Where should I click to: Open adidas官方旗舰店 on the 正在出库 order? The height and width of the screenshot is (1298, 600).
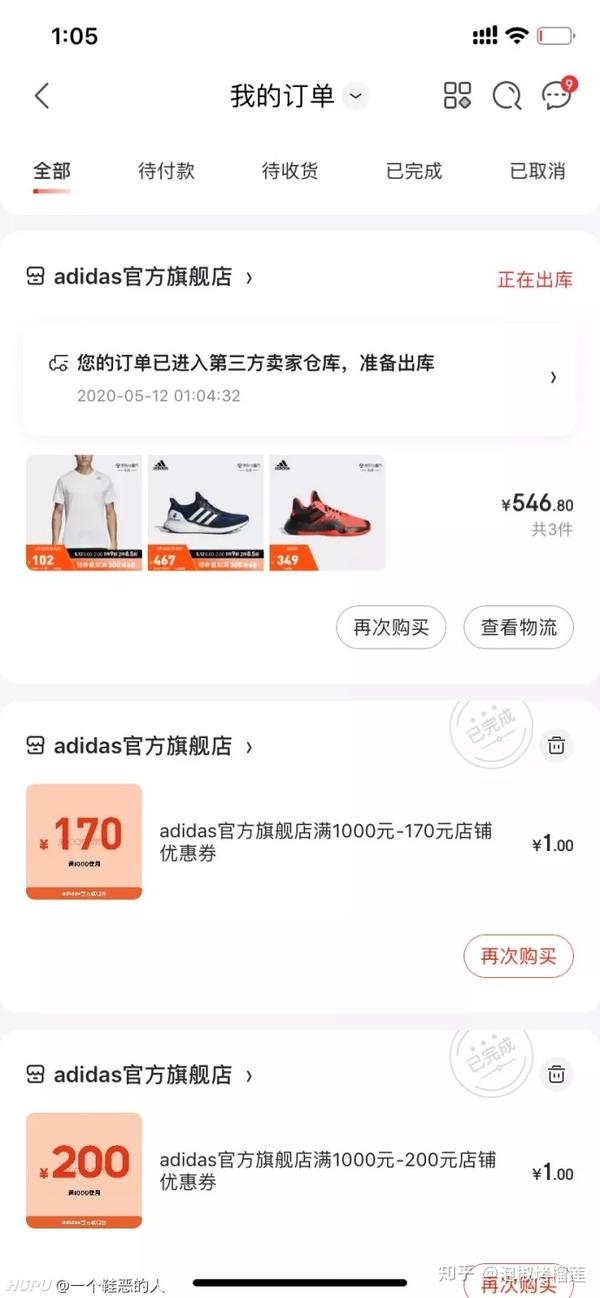[x=142, y=277]
